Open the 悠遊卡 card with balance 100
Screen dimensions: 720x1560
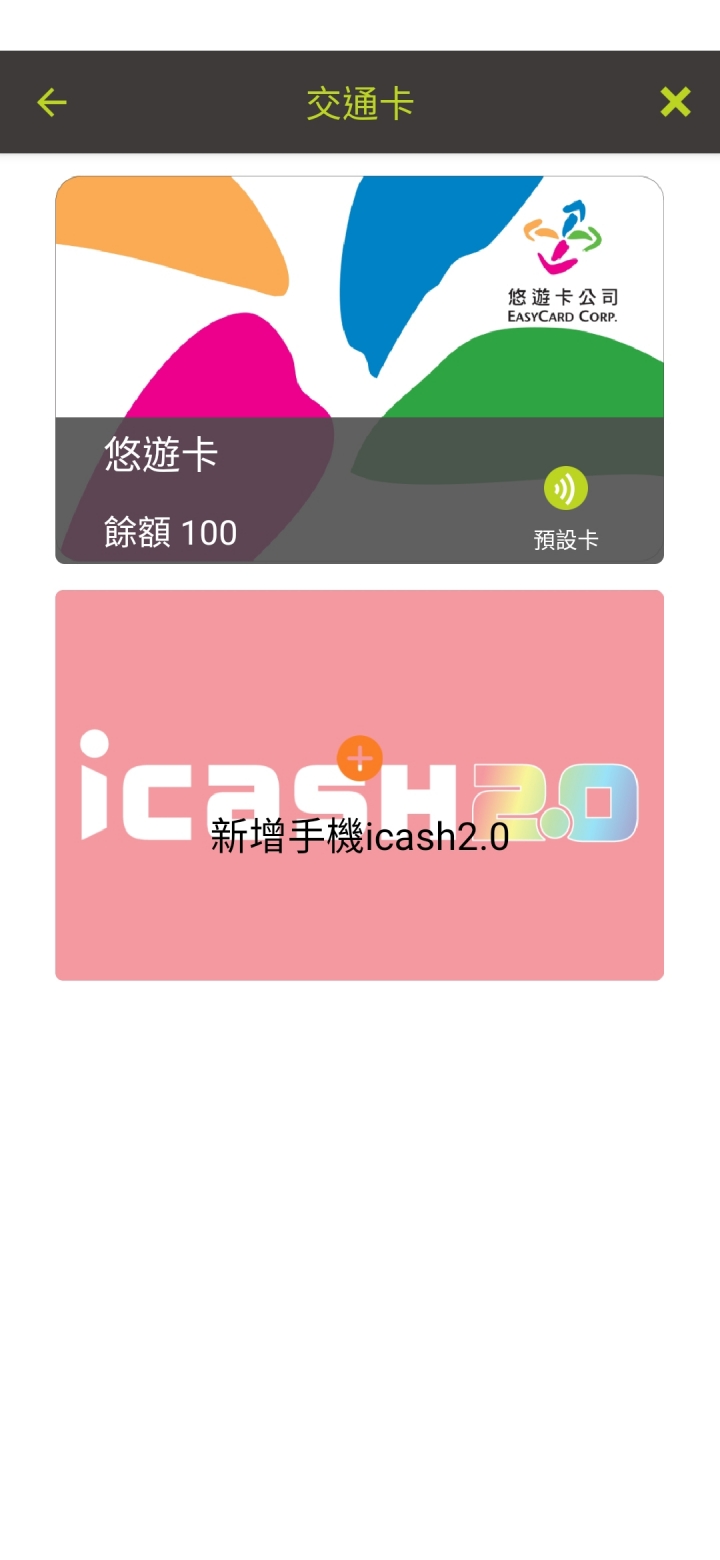click(359, 370)
